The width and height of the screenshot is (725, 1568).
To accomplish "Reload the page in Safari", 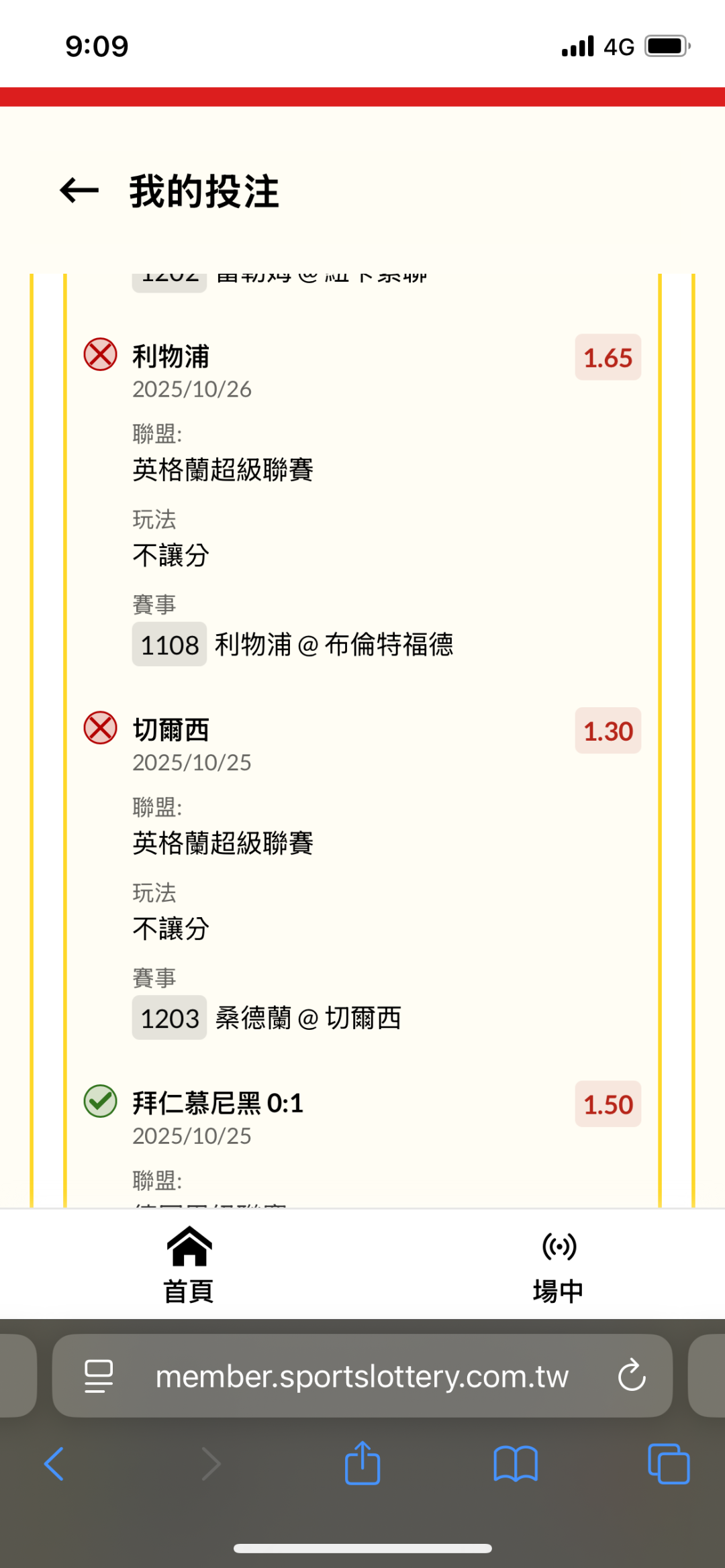I will tap(631, 1376).
